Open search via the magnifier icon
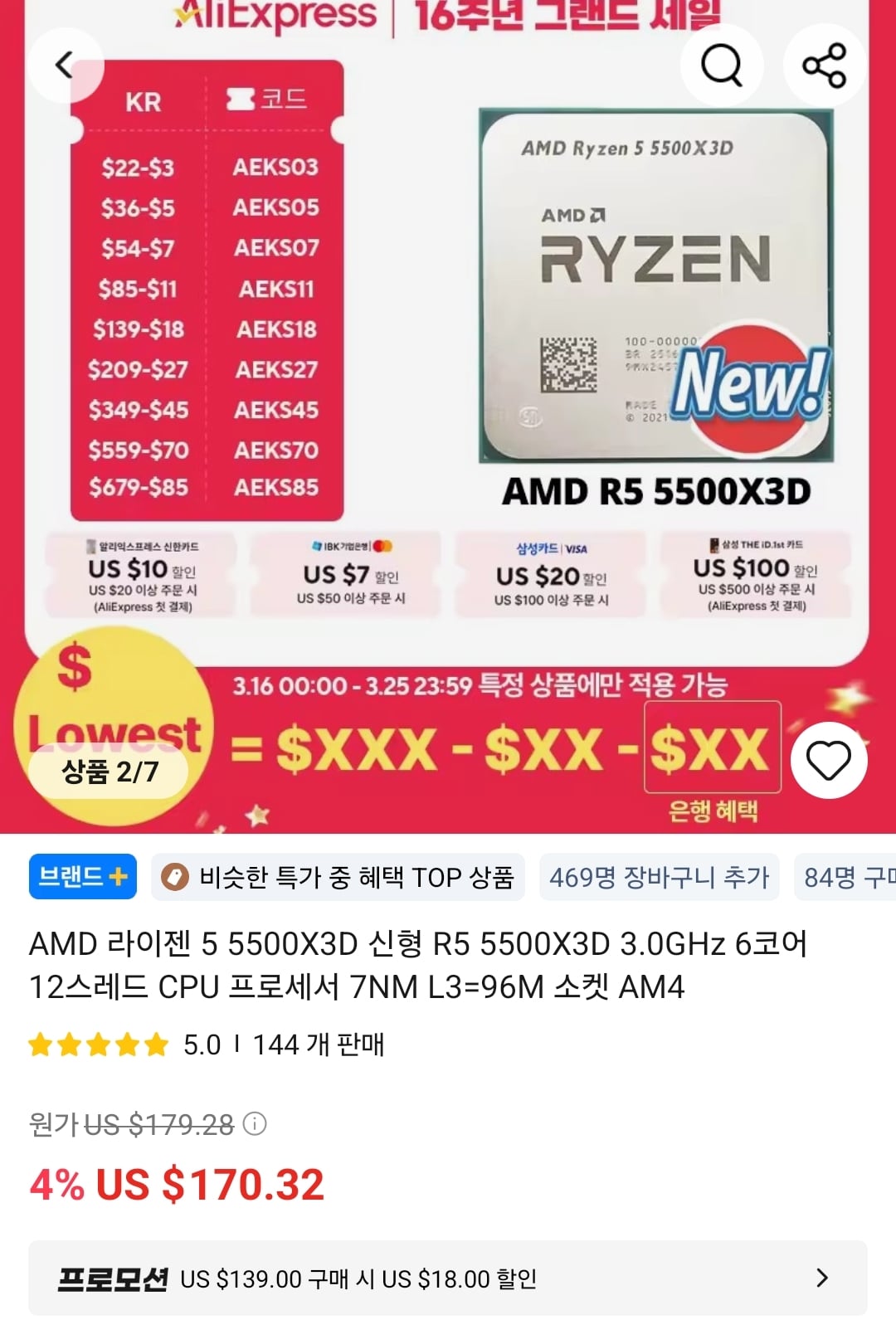The image size is (896, 1344). 722,65
